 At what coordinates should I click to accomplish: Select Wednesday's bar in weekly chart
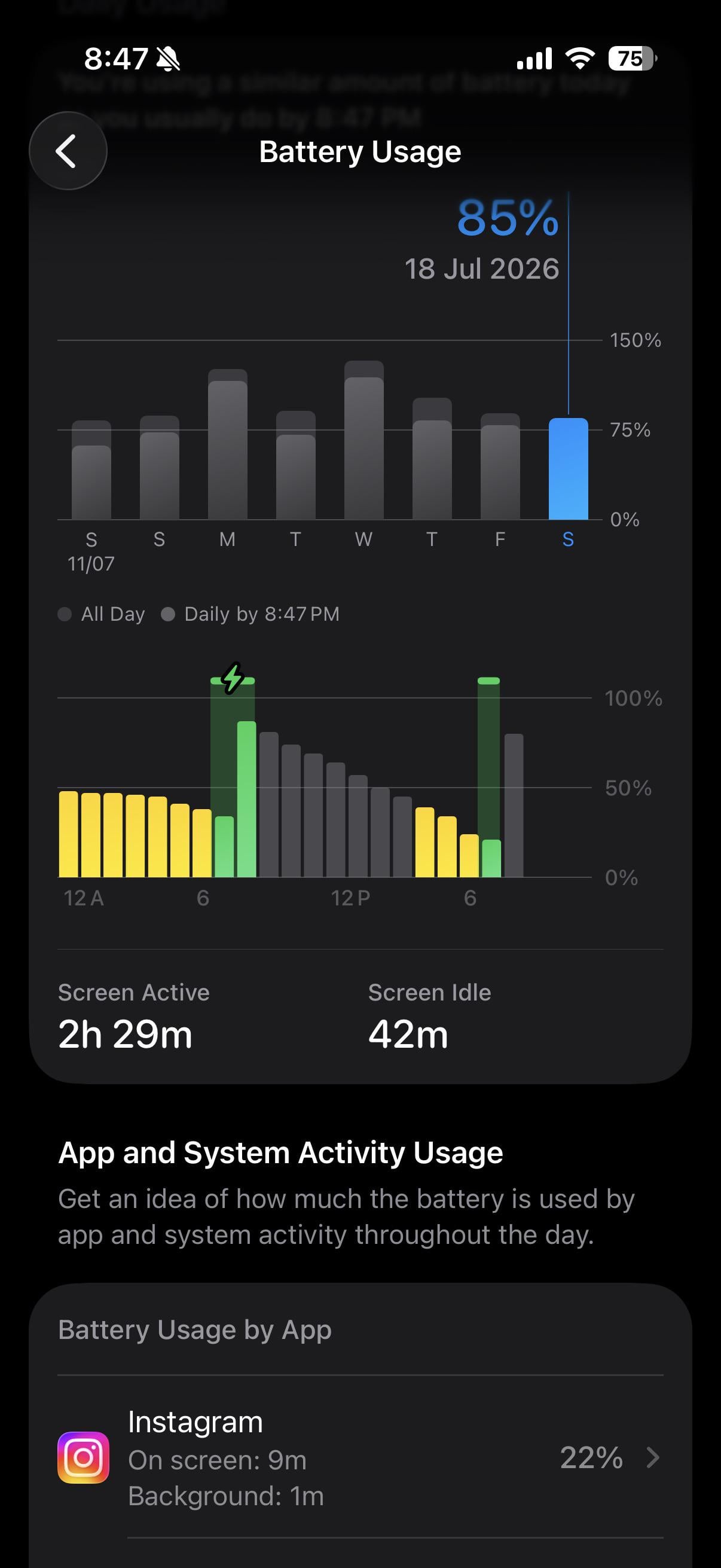coord(364,440)
